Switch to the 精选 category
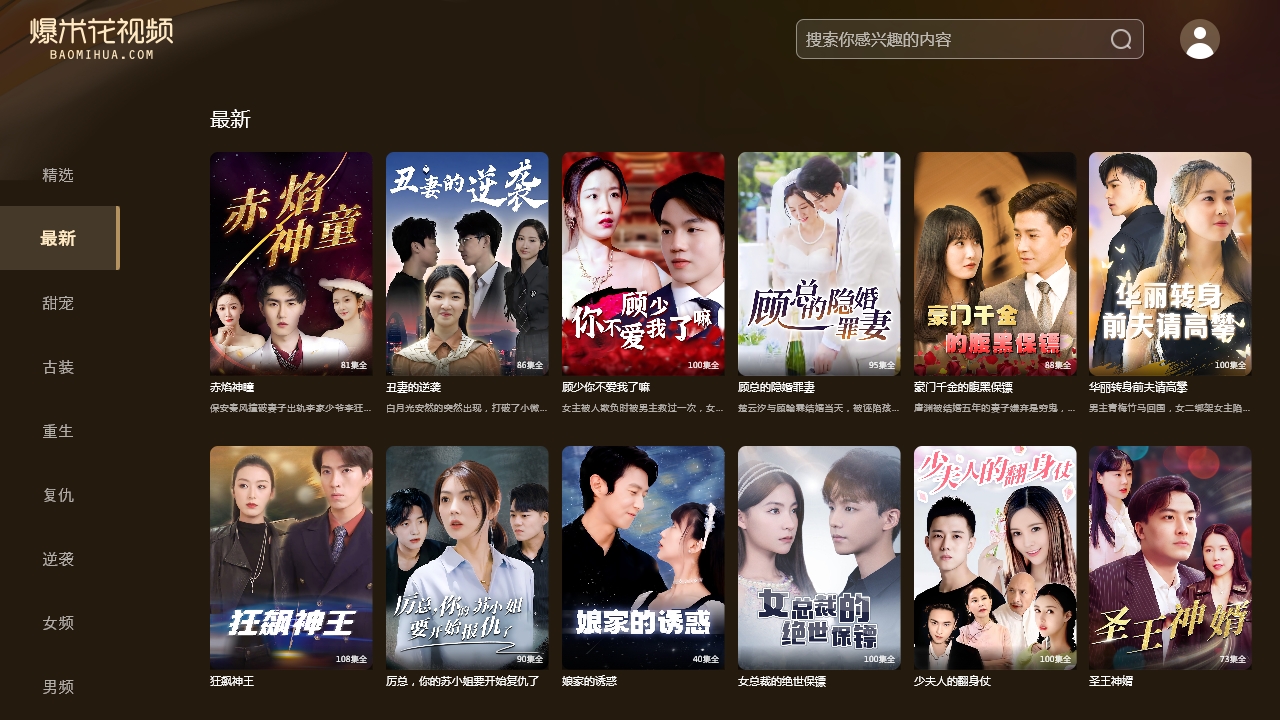 pos(58,175)
